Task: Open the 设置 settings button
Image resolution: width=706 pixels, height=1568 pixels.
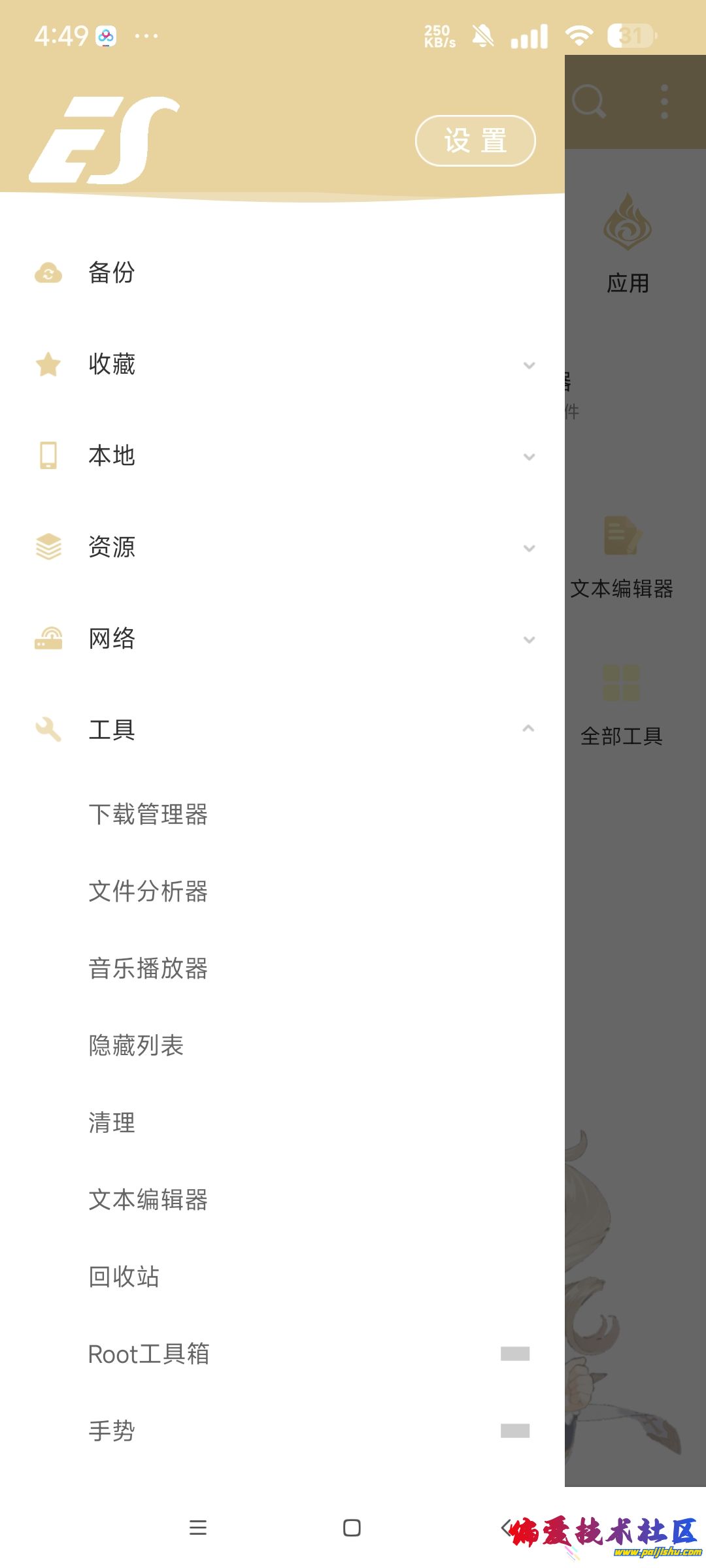Action: click(x=475, y=140)
